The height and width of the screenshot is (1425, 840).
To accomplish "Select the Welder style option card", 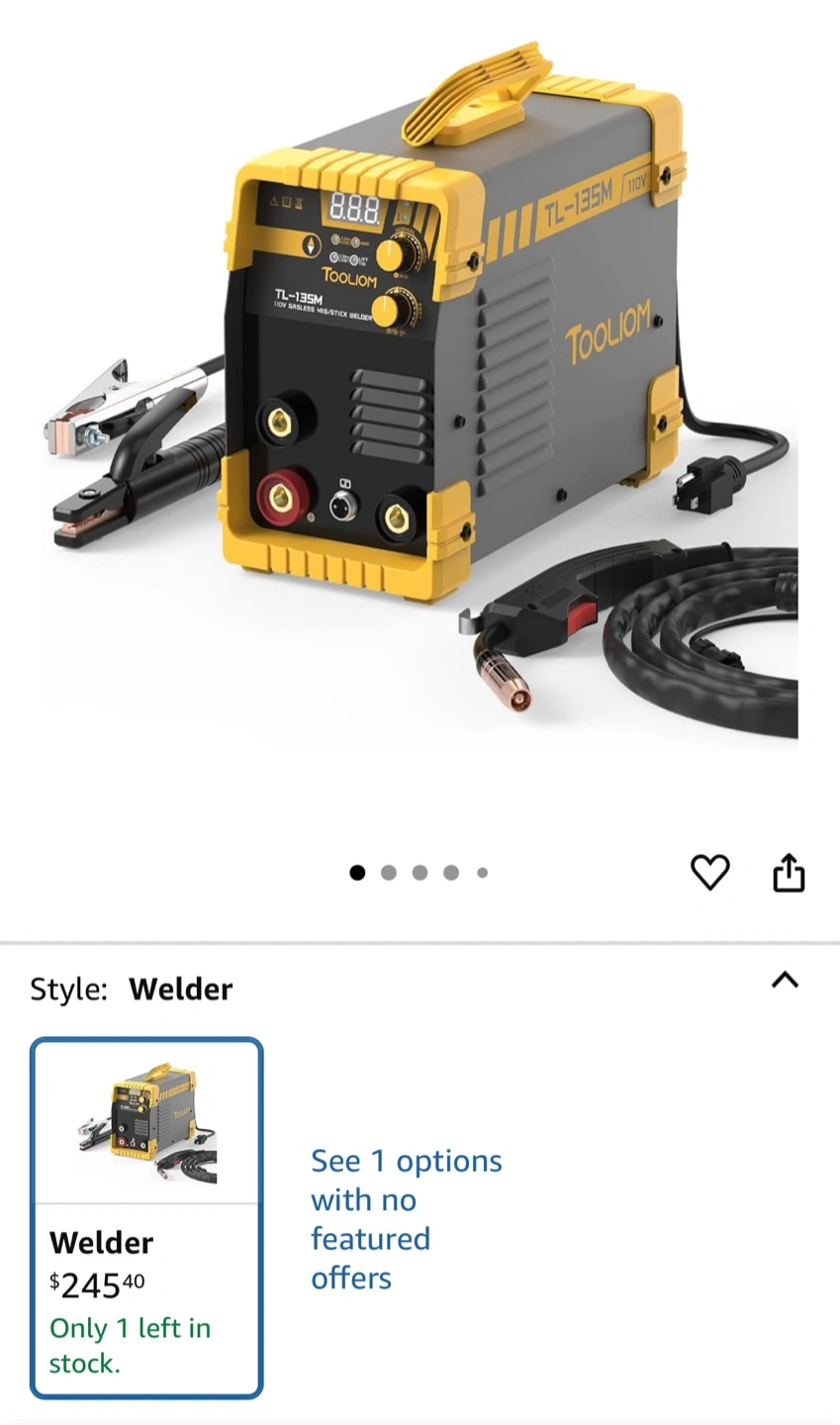I will (146, 1217).
